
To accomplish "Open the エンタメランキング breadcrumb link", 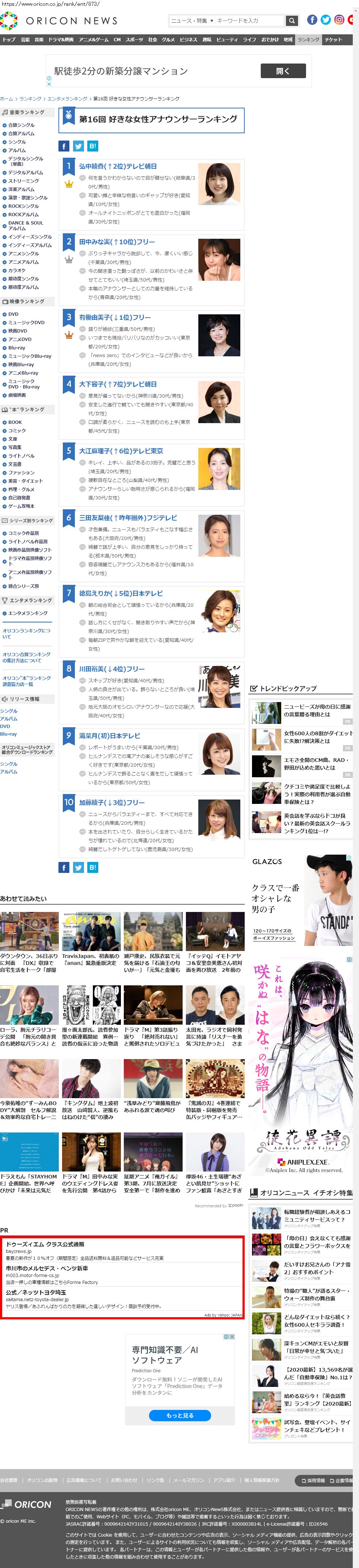I will (x=67, y=99).
